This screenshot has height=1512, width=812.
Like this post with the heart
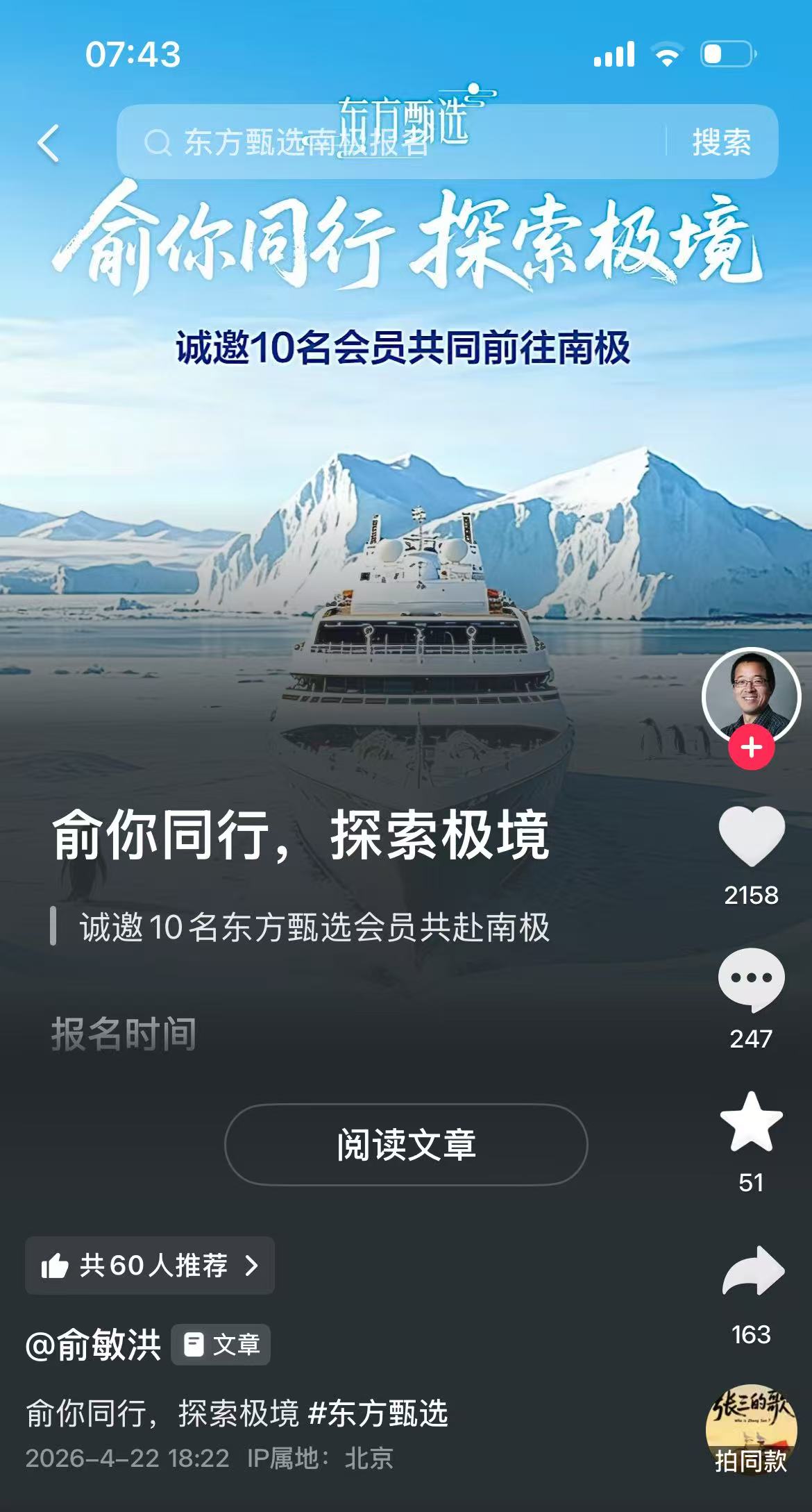[751, 836]
